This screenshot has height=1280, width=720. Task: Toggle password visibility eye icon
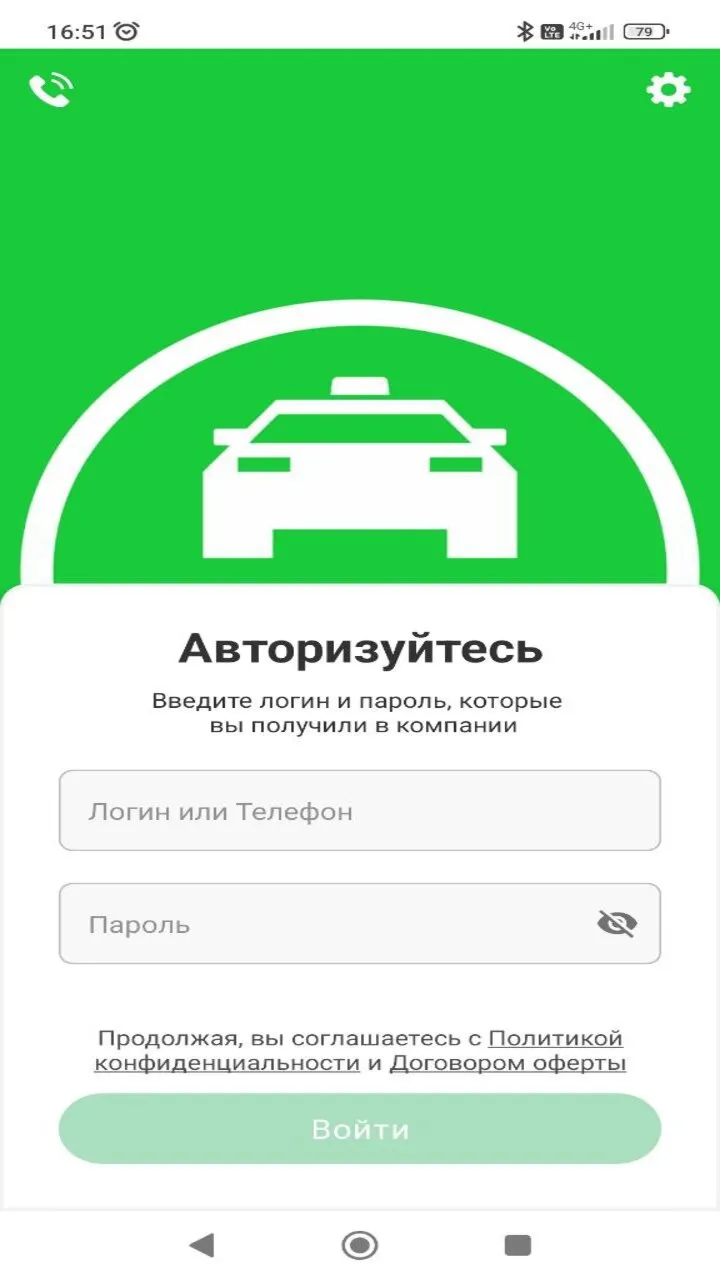pos(617,923)
